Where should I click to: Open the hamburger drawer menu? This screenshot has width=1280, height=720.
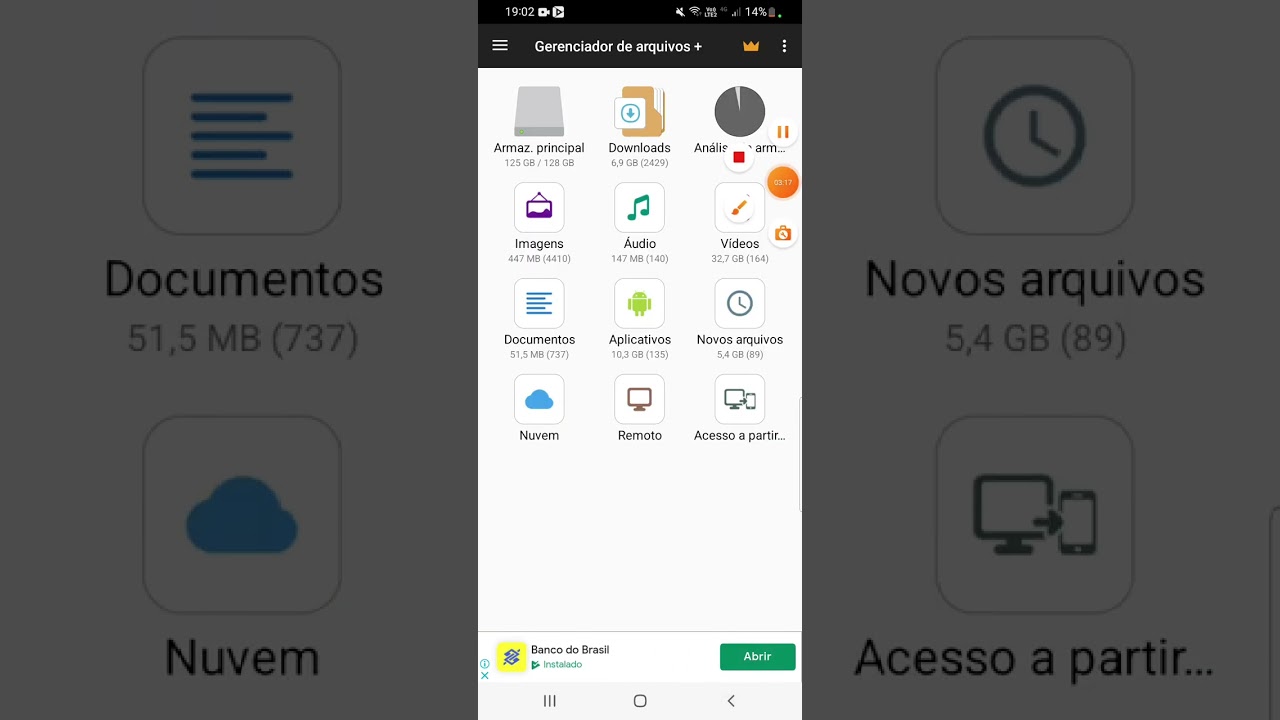[500, 46]
